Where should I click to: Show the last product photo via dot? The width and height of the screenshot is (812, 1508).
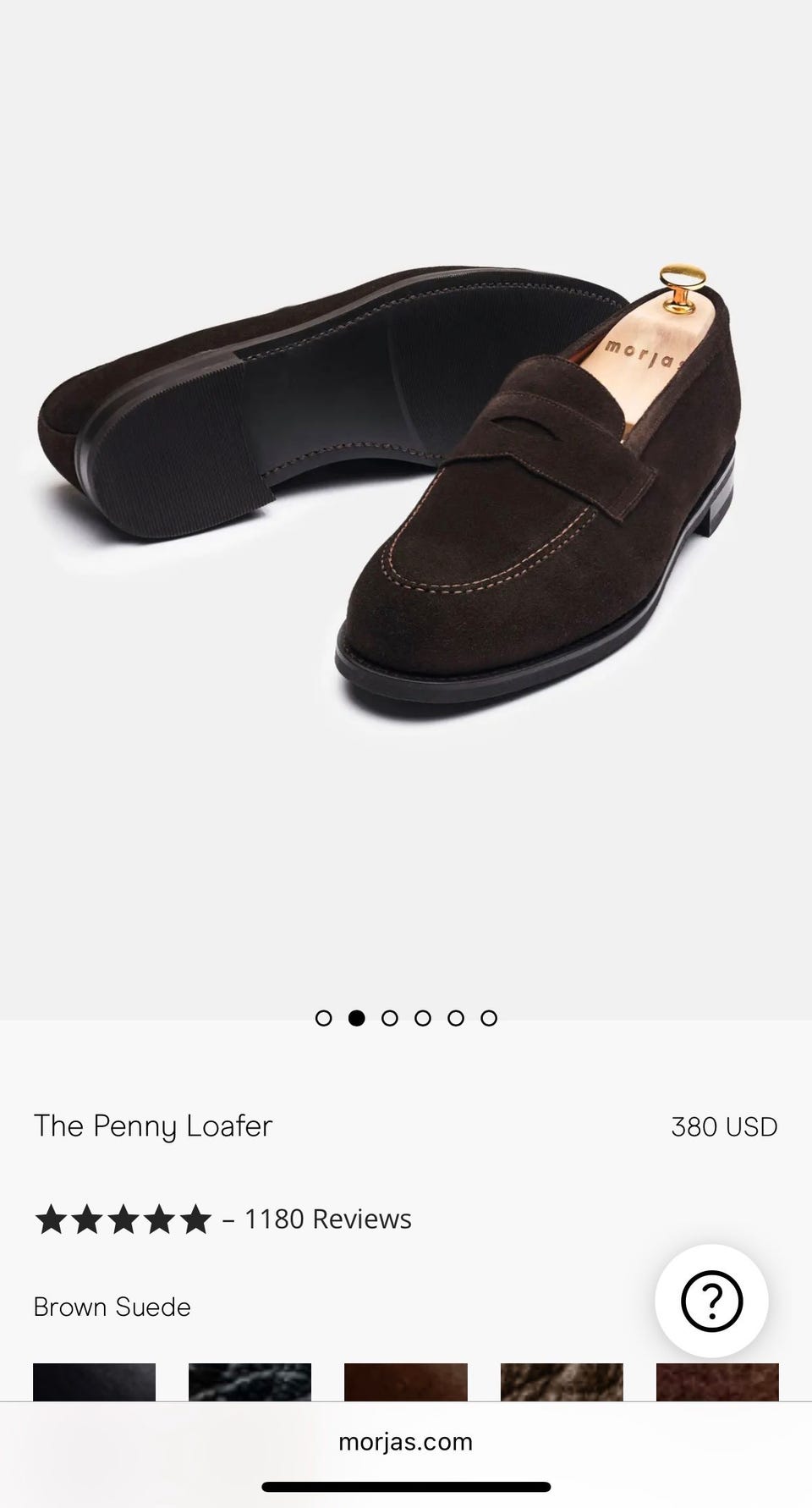coord(489,1018)
